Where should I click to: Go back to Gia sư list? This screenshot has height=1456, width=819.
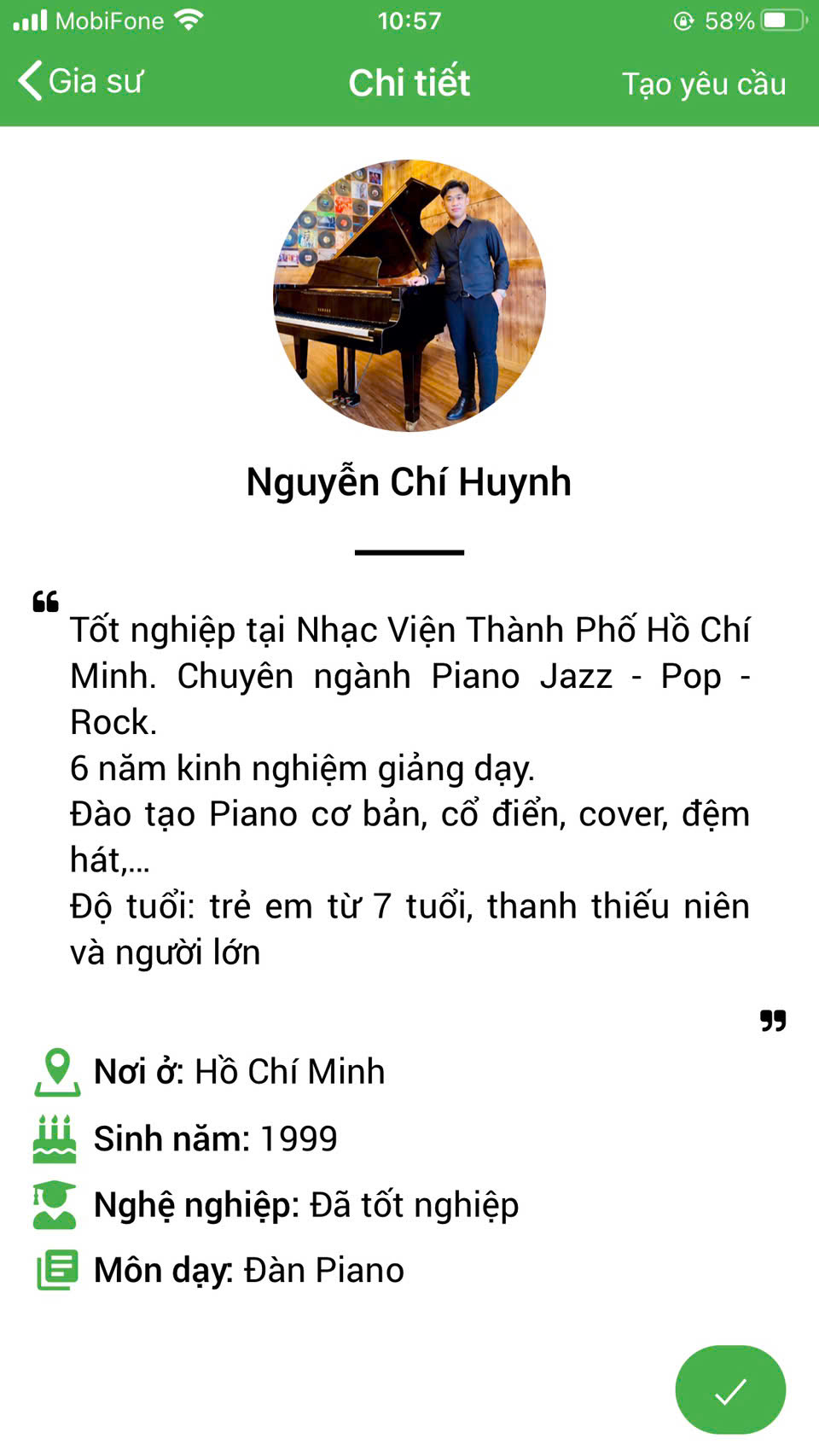[80, 82]
